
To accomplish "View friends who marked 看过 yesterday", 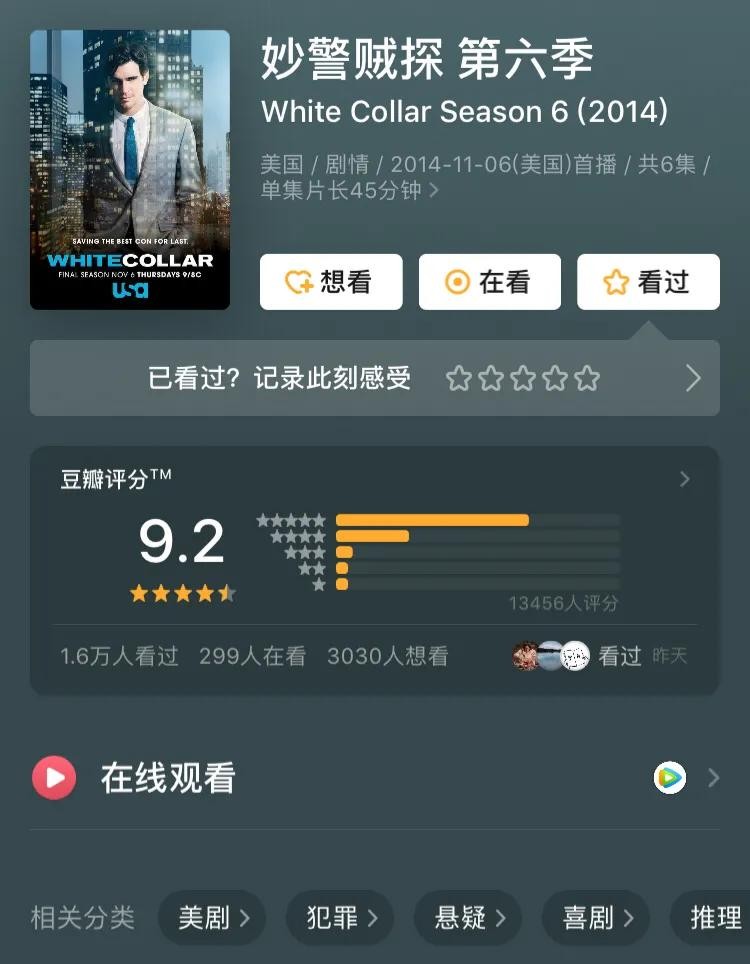I will pyautogui.click(x=600, y=656).
